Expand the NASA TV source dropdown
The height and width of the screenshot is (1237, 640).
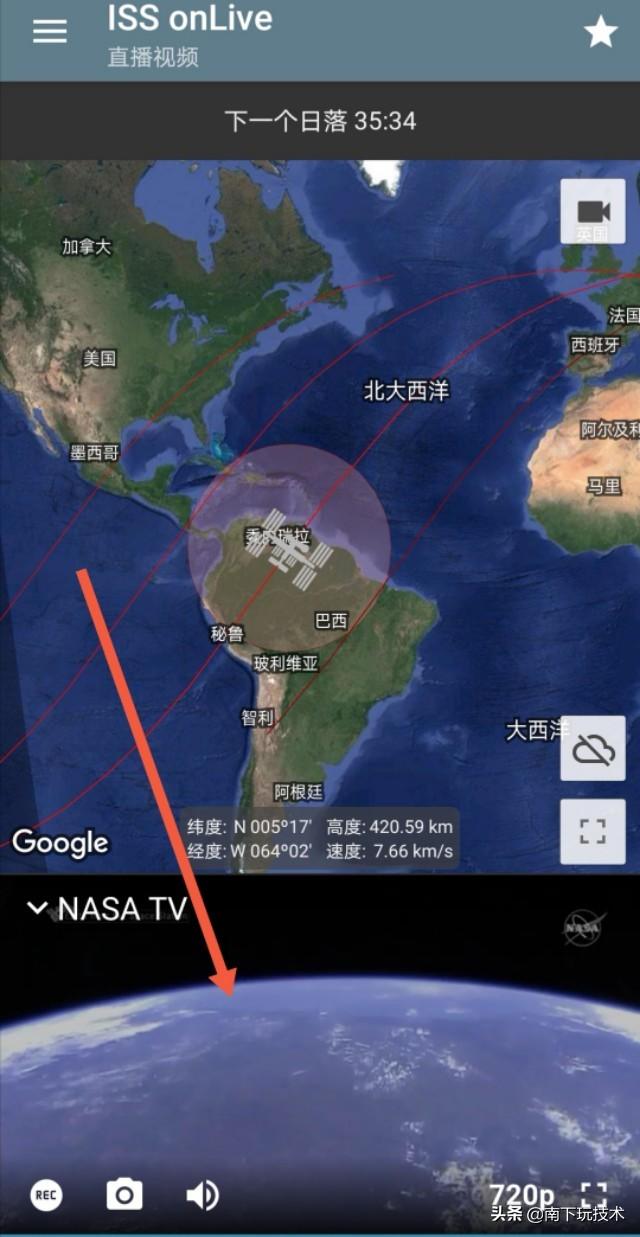coord(106,908)
